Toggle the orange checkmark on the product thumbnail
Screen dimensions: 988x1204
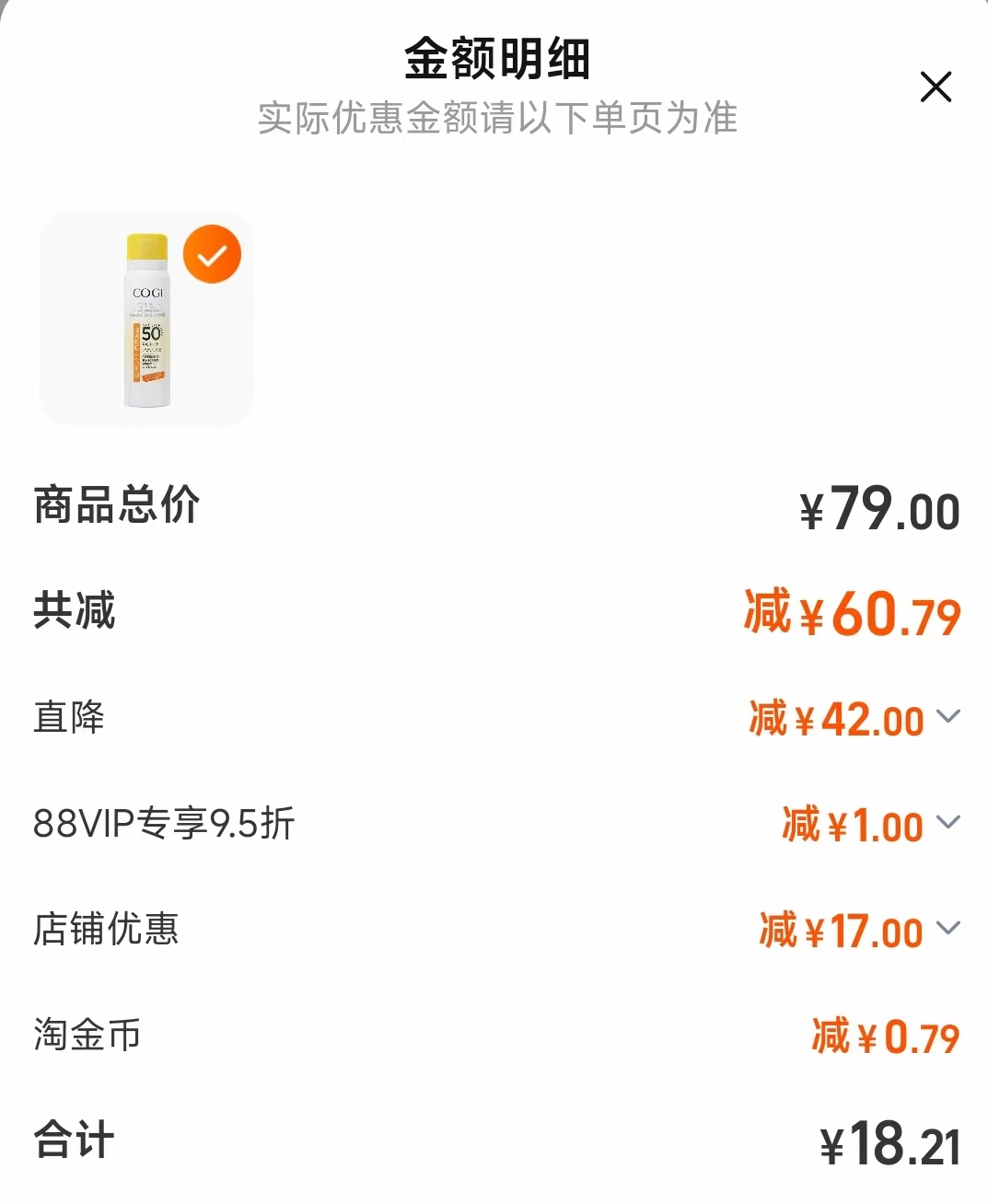[x=211, y=252]
